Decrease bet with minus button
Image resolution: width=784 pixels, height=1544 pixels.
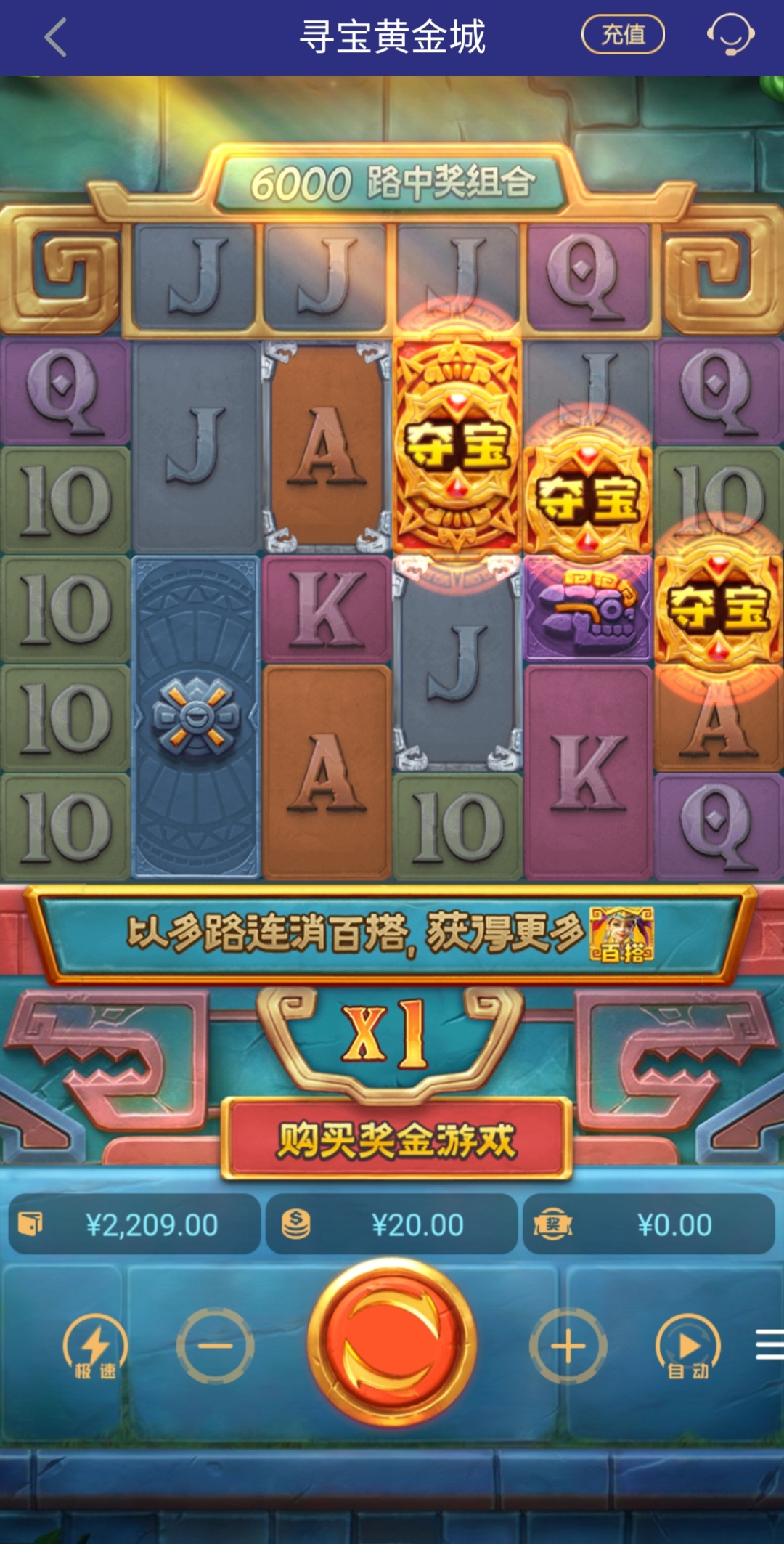[215, 1346]
